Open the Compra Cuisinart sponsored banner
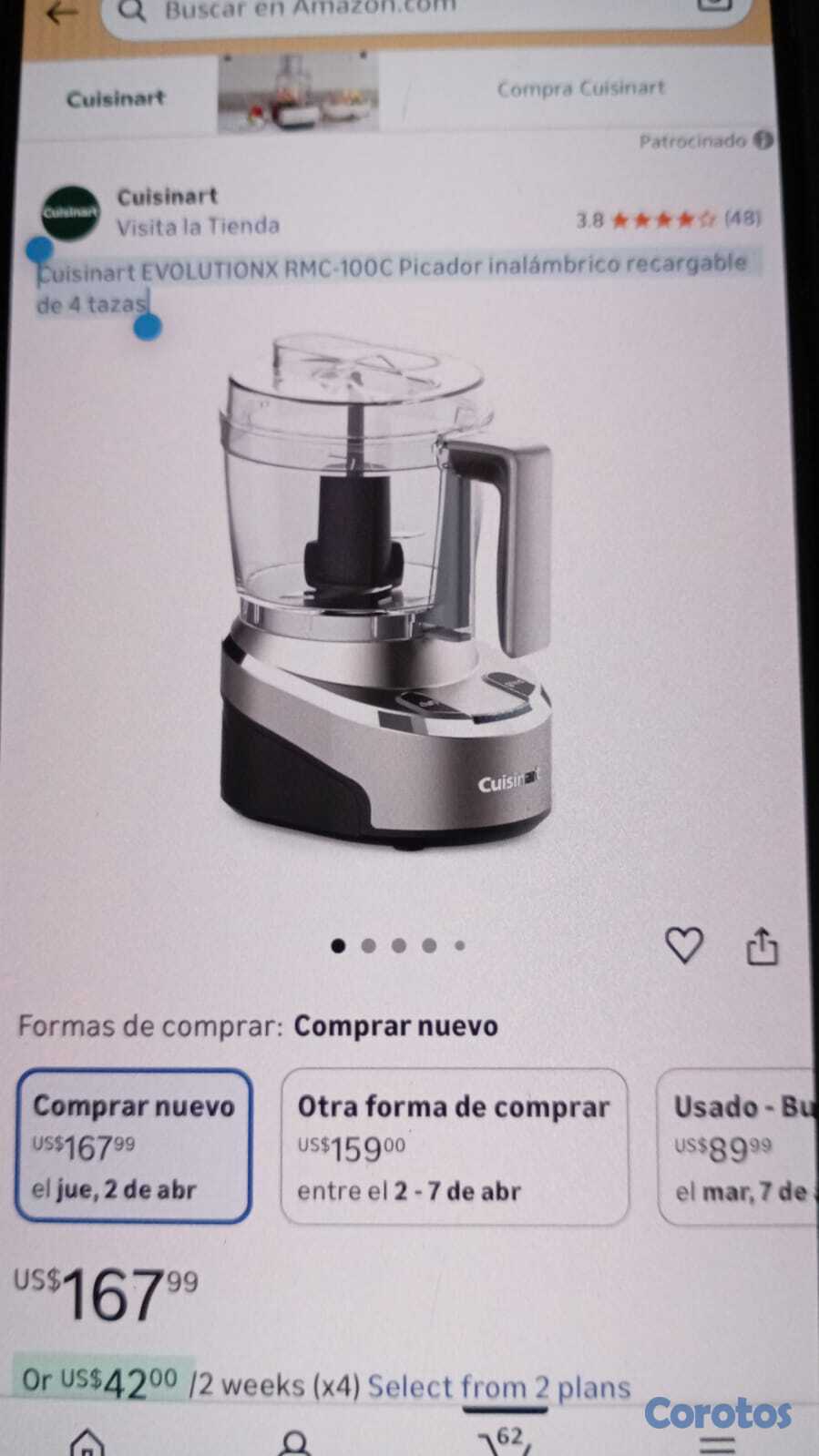Screen dimensions: 819x1456 coord(580,89)
